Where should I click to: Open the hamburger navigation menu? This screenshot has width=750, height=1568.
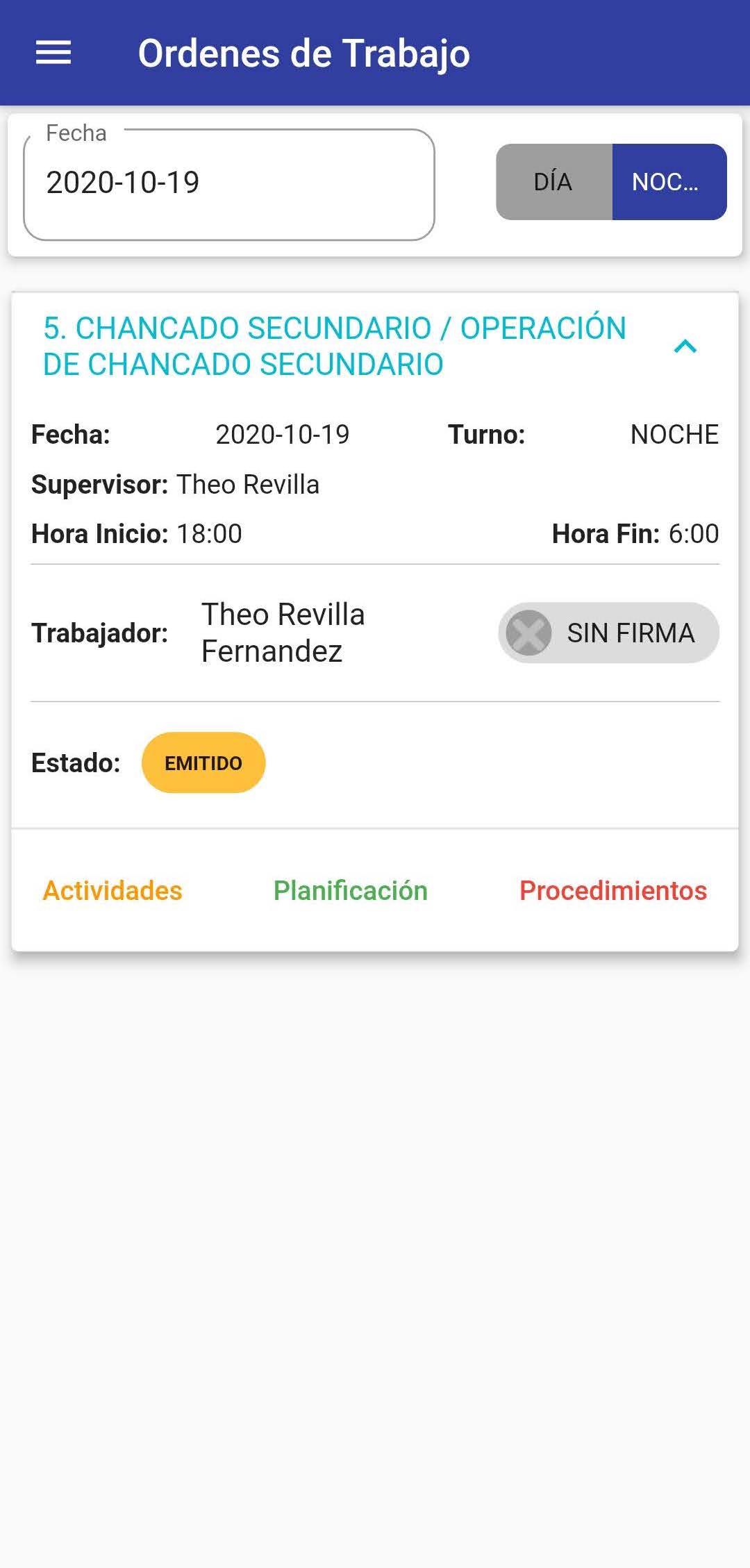pos(53,53)
